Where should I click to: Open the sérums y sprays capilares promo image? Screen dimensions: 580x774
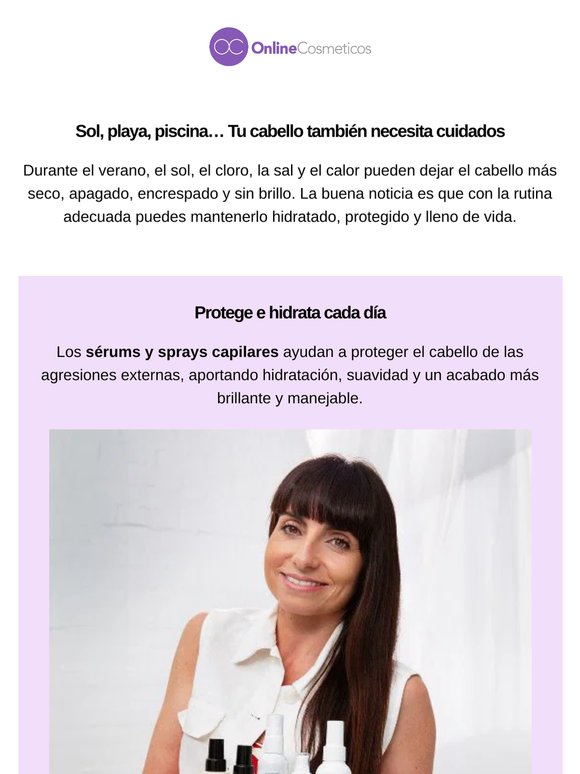pos(290,601)
